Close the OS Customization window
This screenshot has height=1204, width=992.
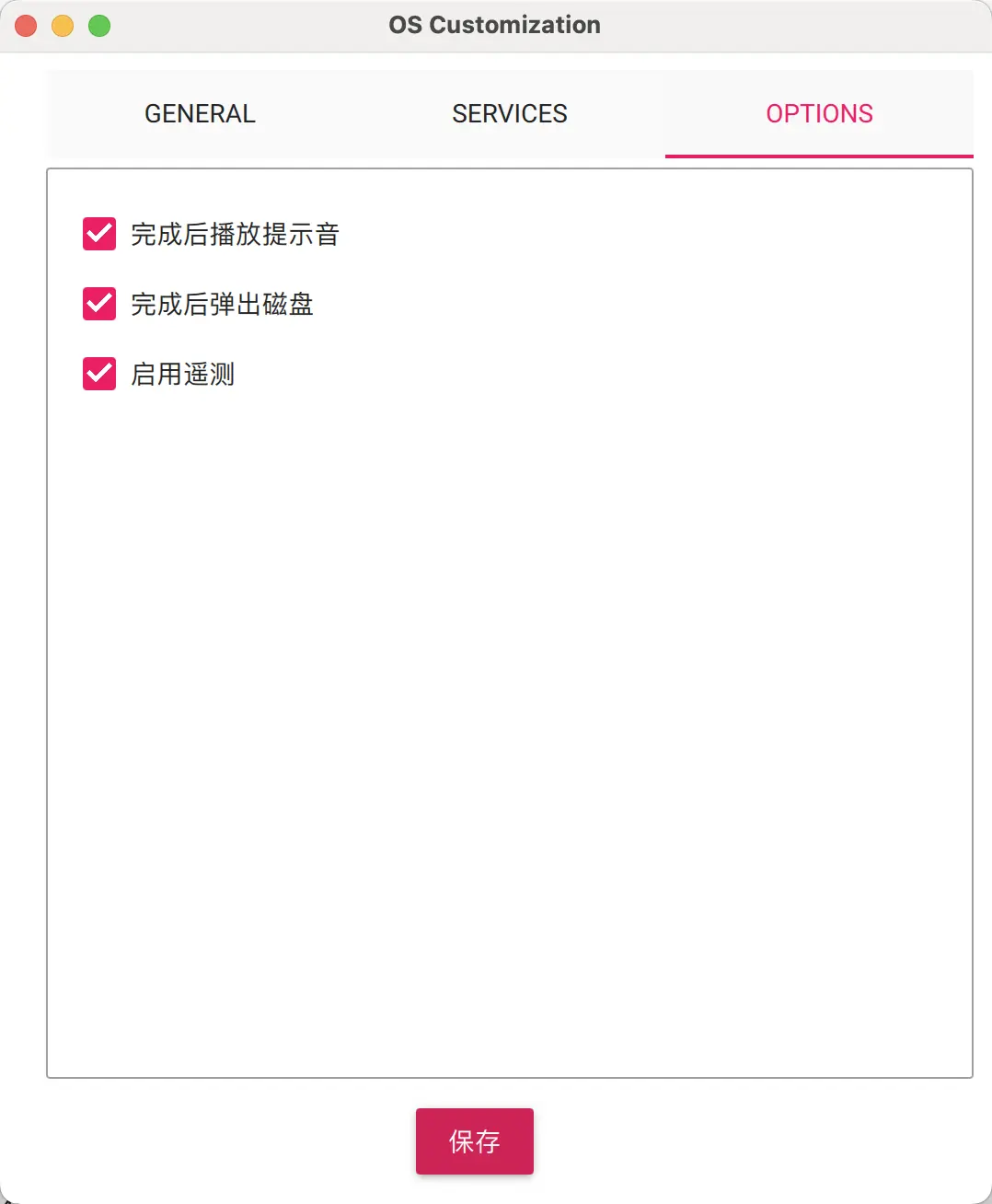(x=26, y=25)
